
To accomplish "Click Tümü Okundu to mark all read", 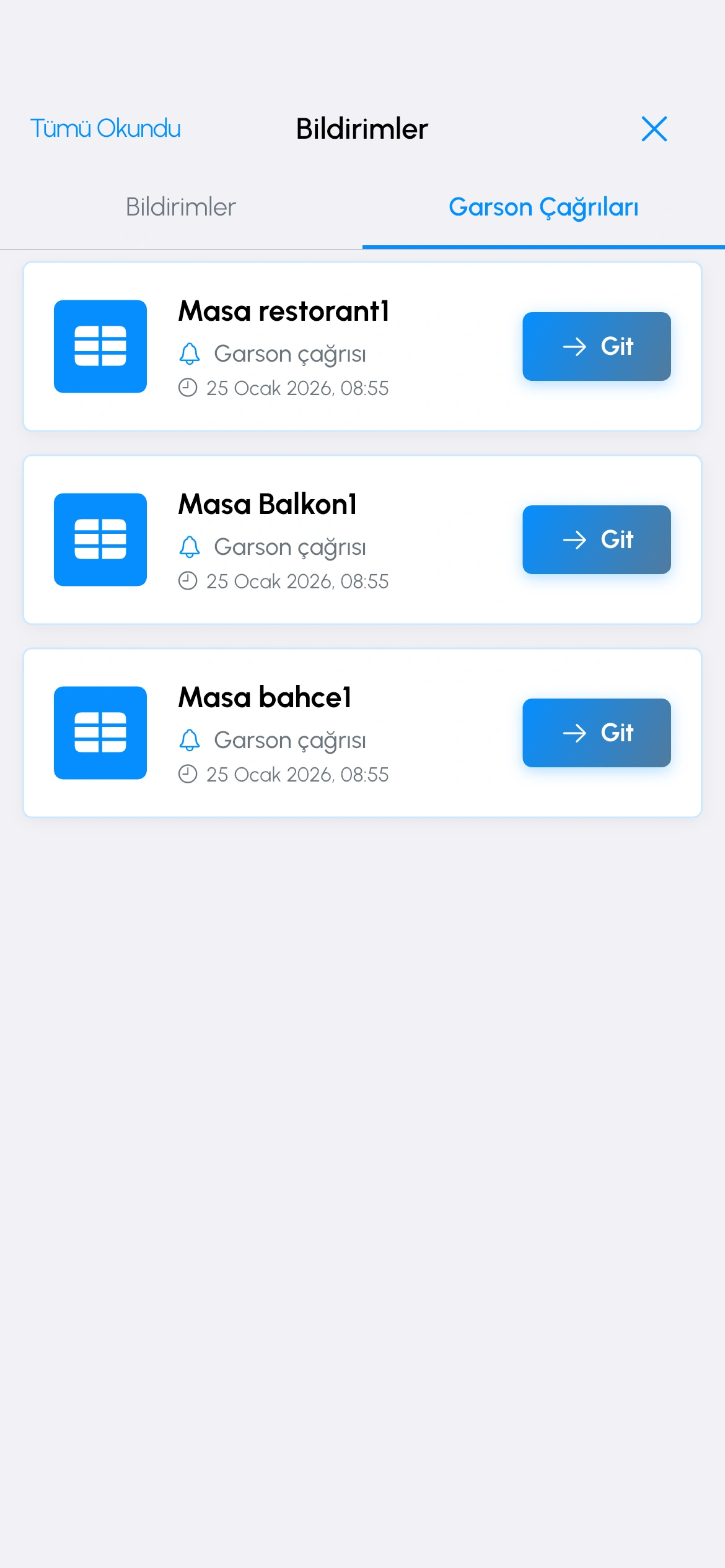I will tap(105, 129).
